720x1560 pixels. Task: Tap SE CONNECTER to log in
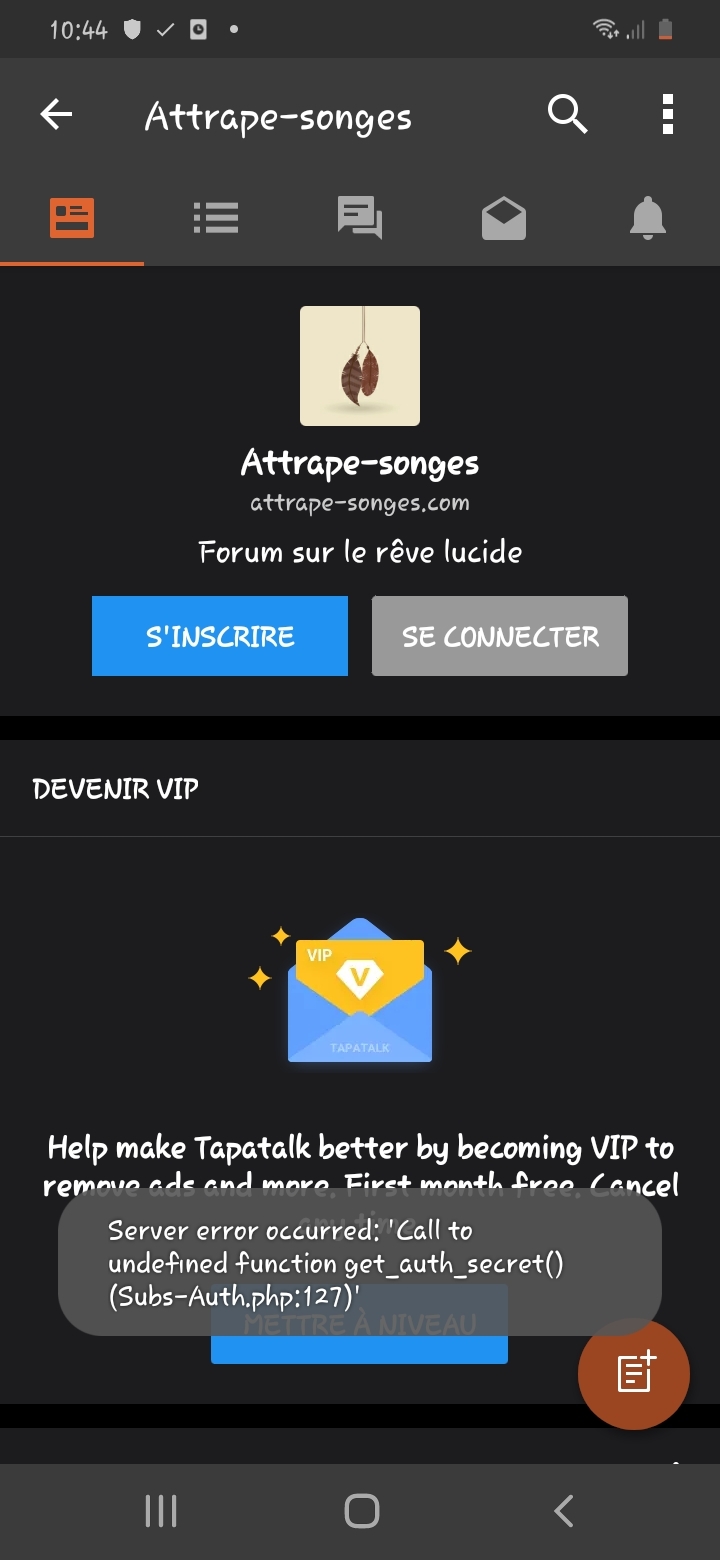500,636
